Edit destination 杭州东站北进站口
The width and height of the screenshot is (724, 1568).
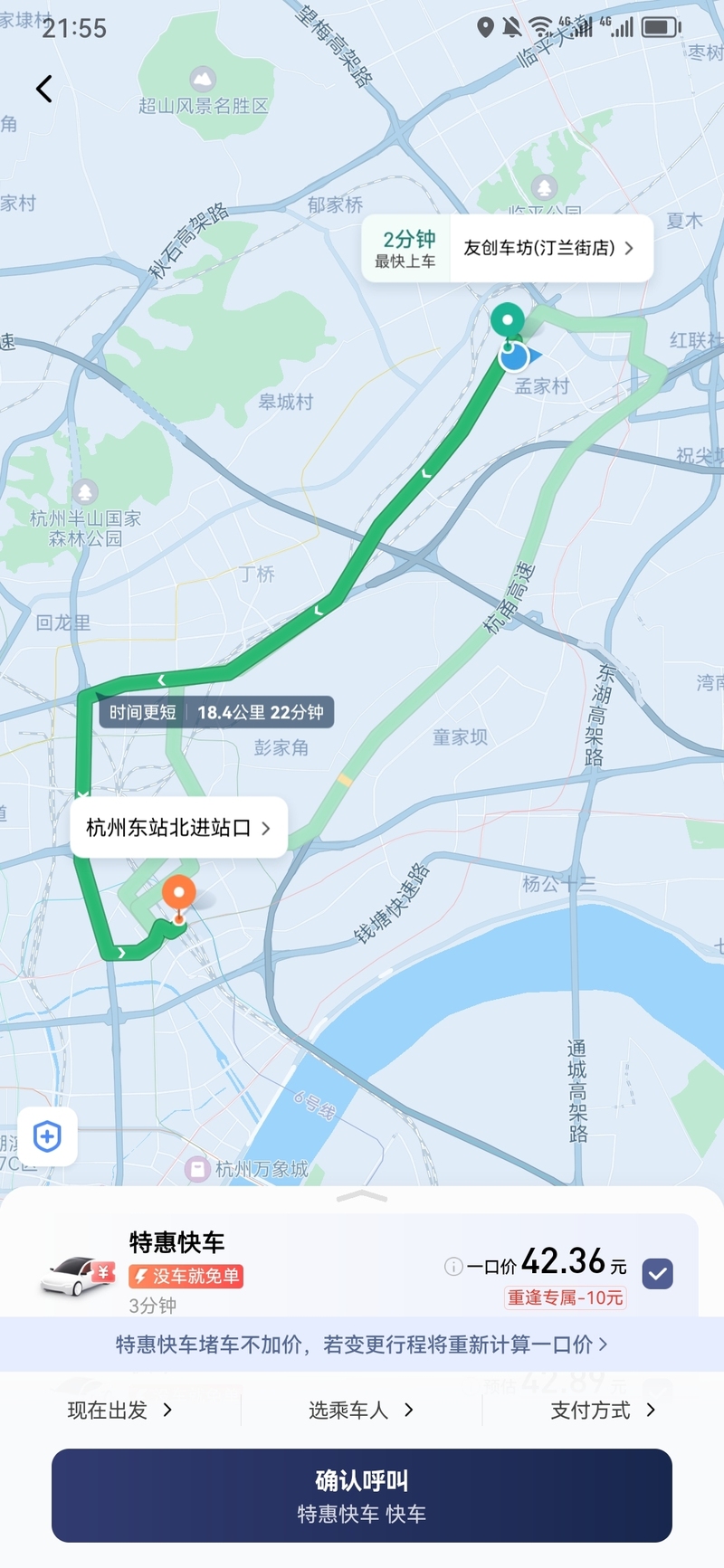pyautogui.click(x=178, y=827)
